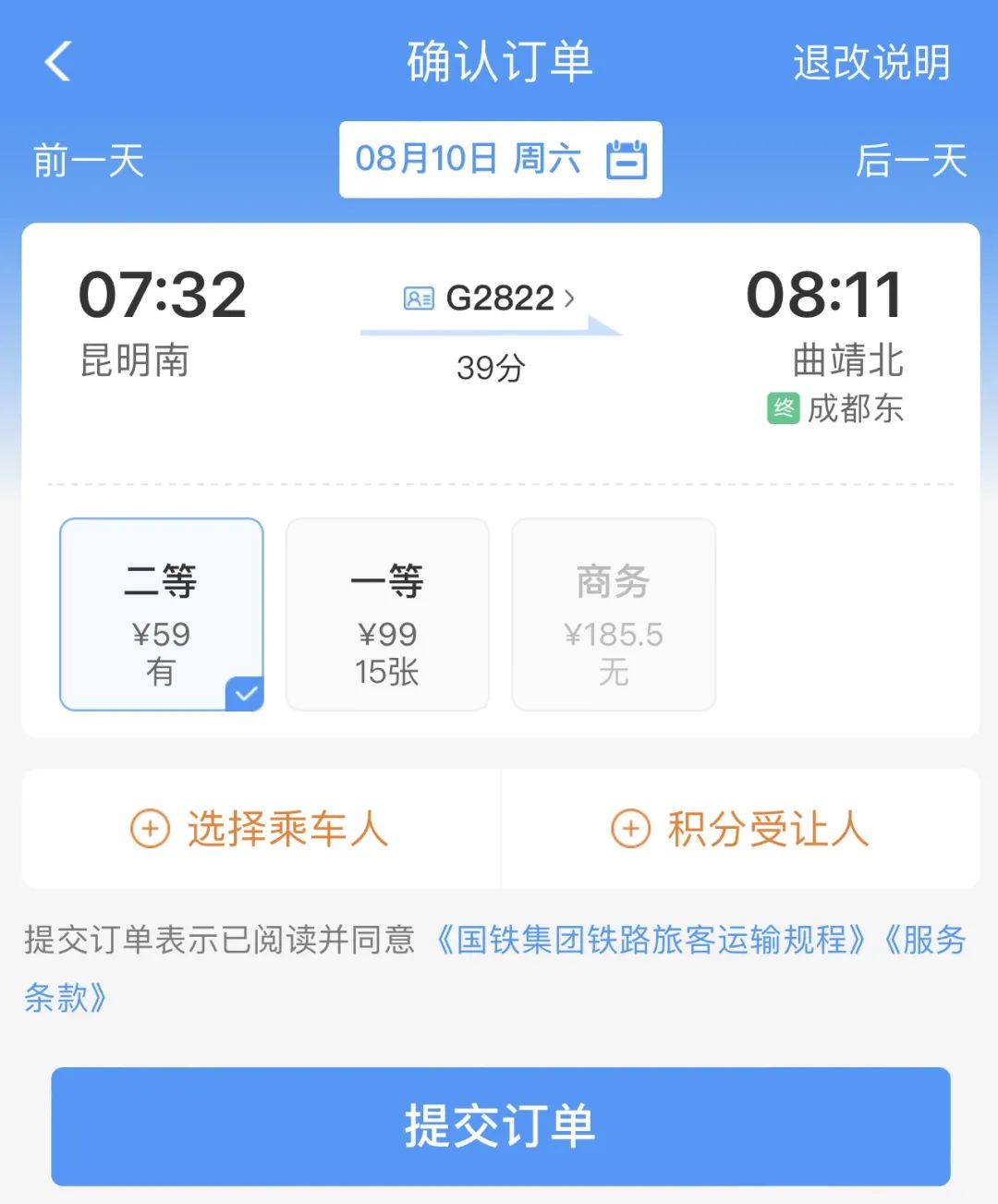
Task: Click the journey duration progress line under G2822
Action: click(490, 328)
